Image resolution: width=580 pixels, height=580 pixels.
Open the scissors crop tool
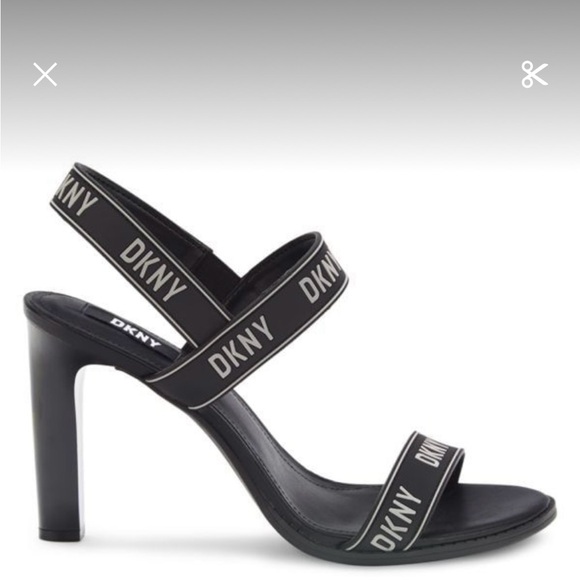coord(535,74)
